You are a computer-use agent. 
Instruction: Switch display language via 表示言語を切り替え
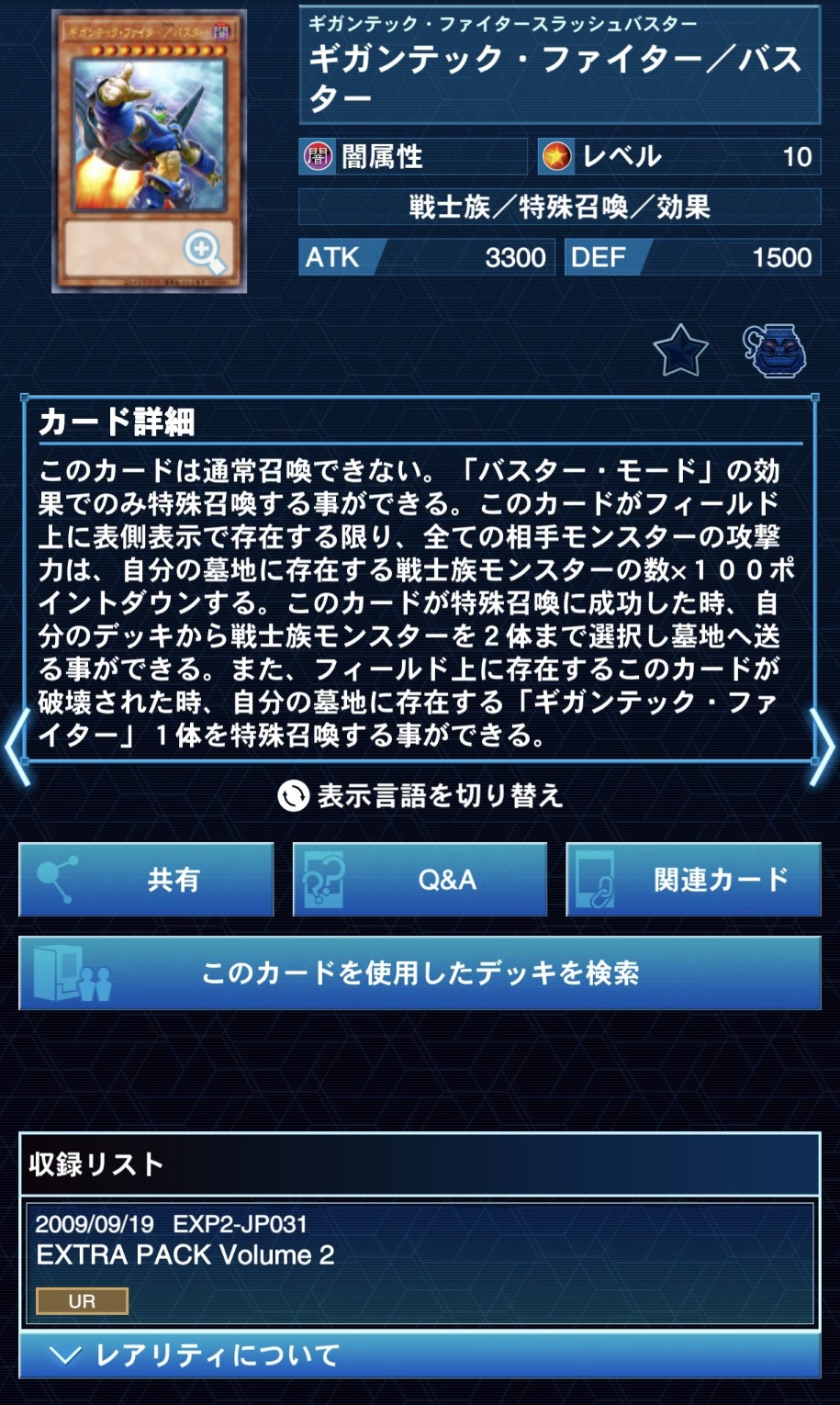point(420,795)
